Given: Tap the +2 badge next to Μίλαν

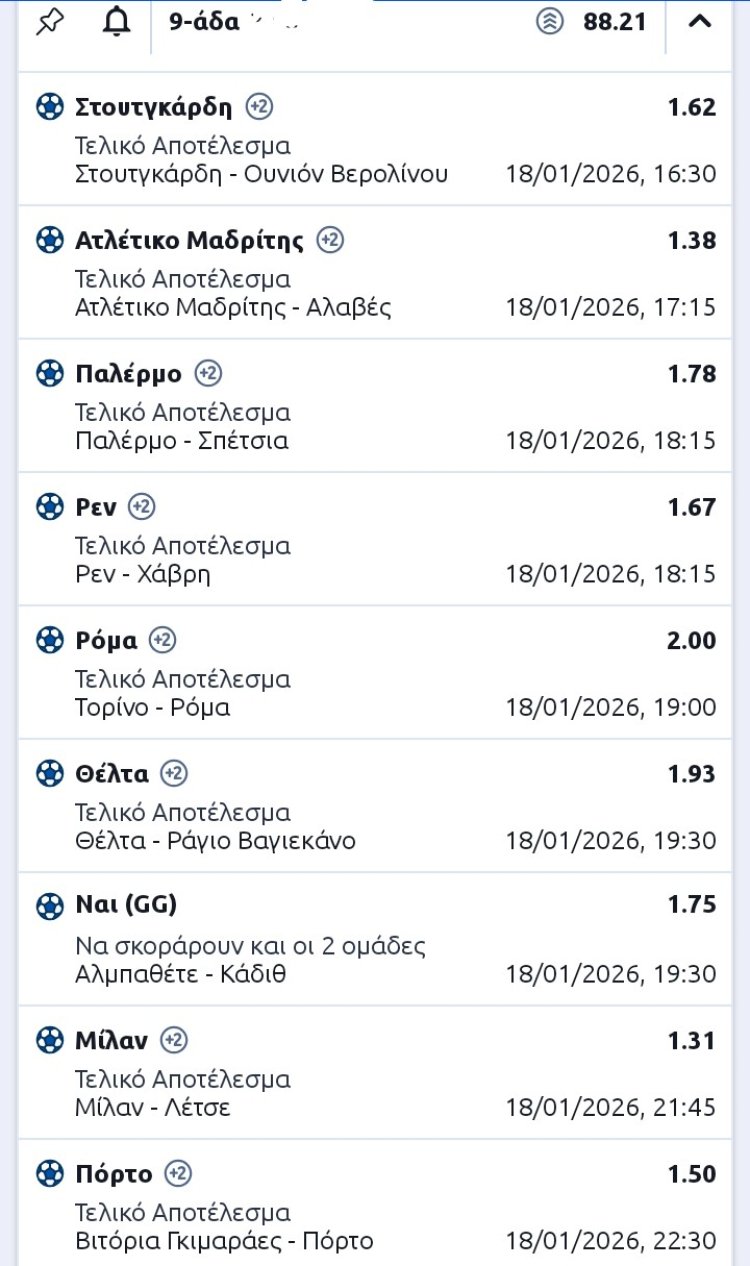Looking at the screenshot, I should (174, 1040).
